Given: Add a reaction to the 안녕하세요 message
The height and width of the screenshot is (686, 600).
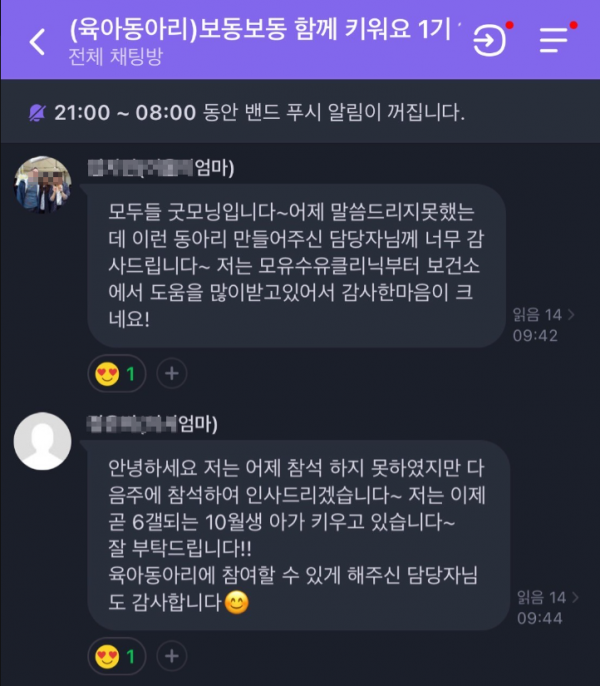Looking at the screenshot, I should [x=172, y=657].
